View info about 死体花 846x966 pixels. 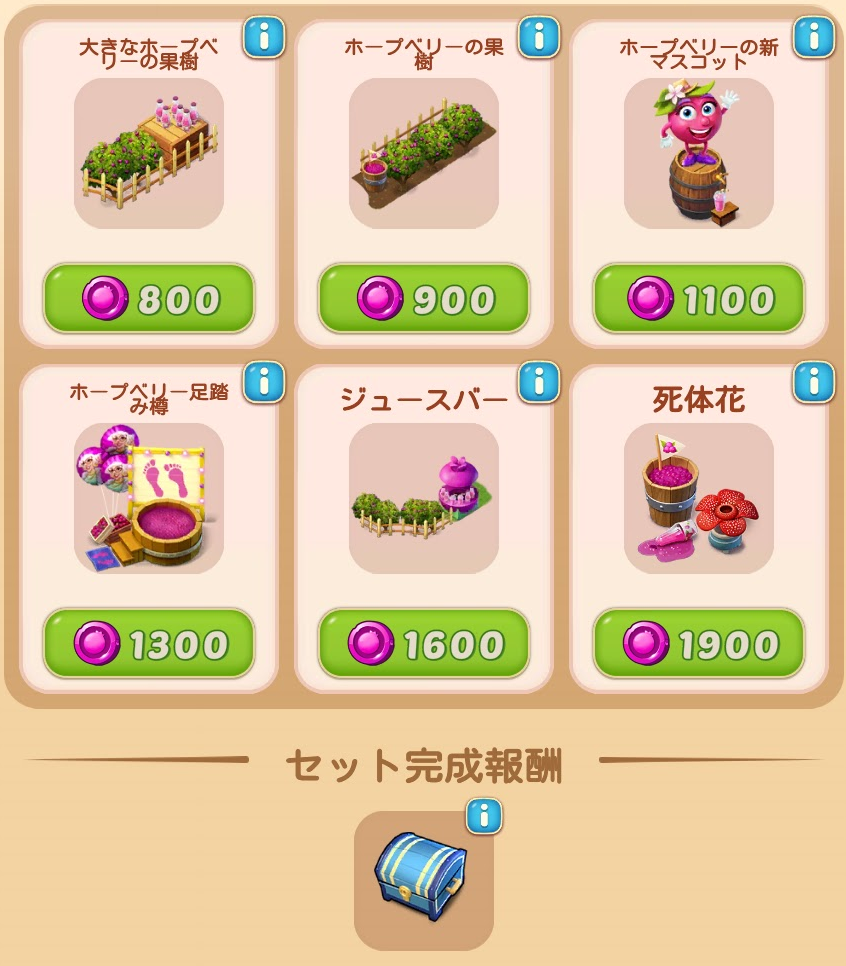[814, 381]
